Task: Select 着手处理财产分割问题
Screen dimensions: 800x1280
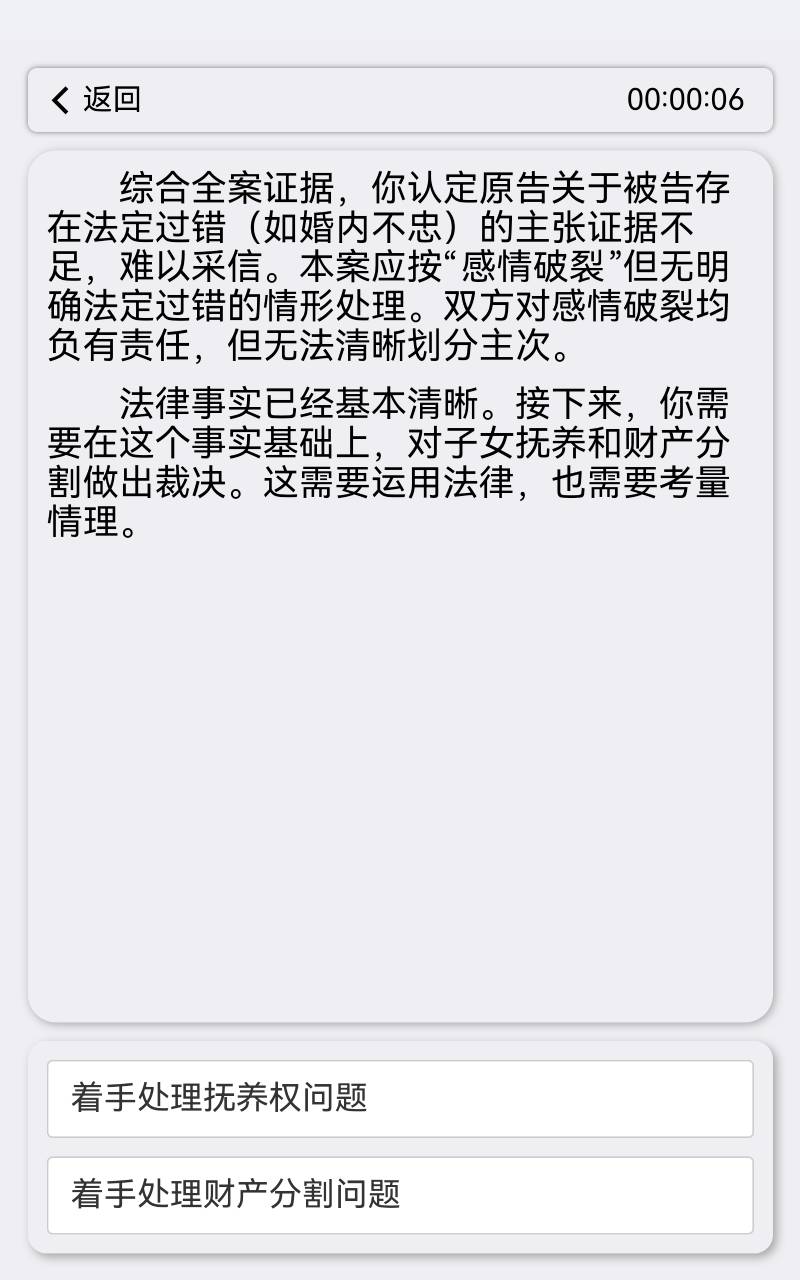Action: click(x=400, y=1194)
